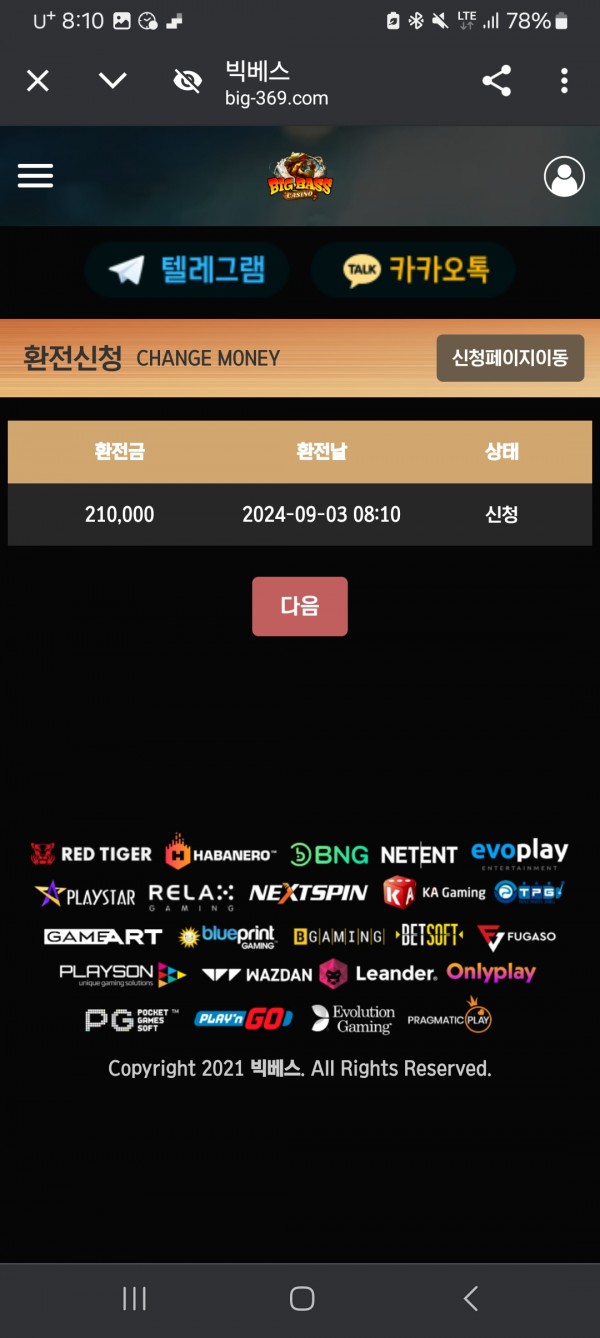Minimize the browser with the down chevron
The height and width of the screenshot is (1338, 600).
[x=112, y=81]
